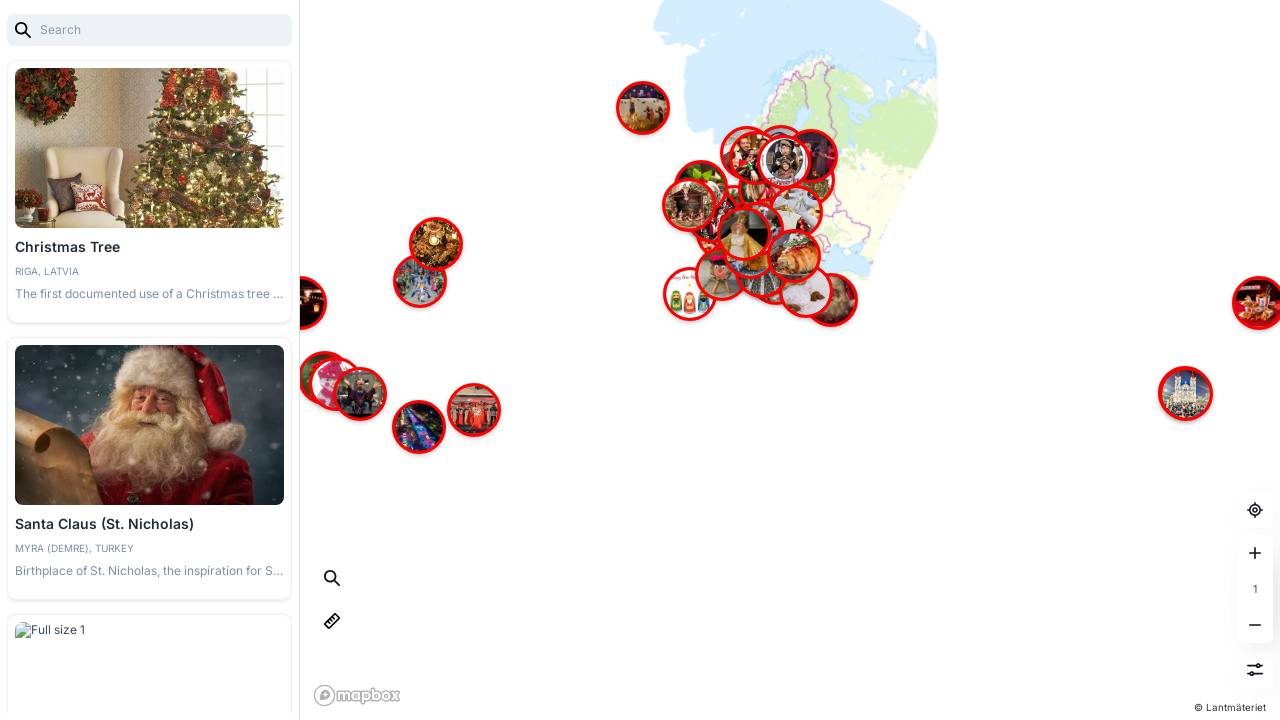1280x720 pixels.
Task: Open the map search magnifier tool
Action: coord(332,578)
